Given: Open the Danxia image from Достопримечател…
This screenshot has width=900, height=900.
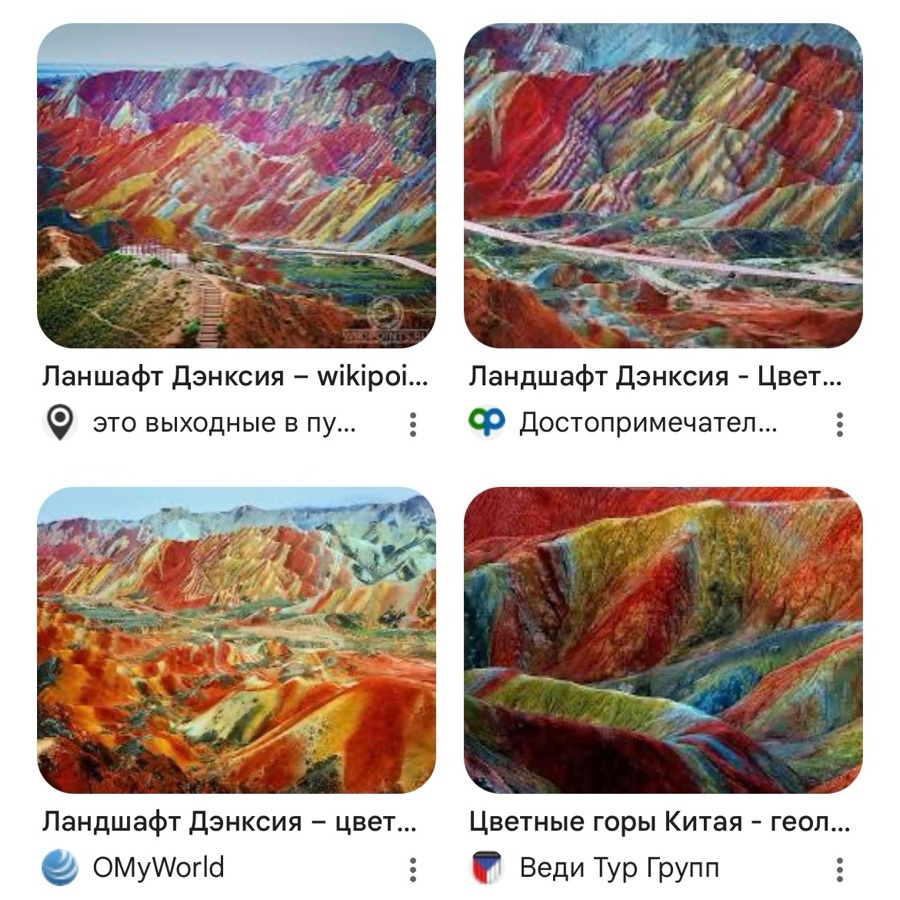Looking at the screenshot, I should click(x=662, y=185).
